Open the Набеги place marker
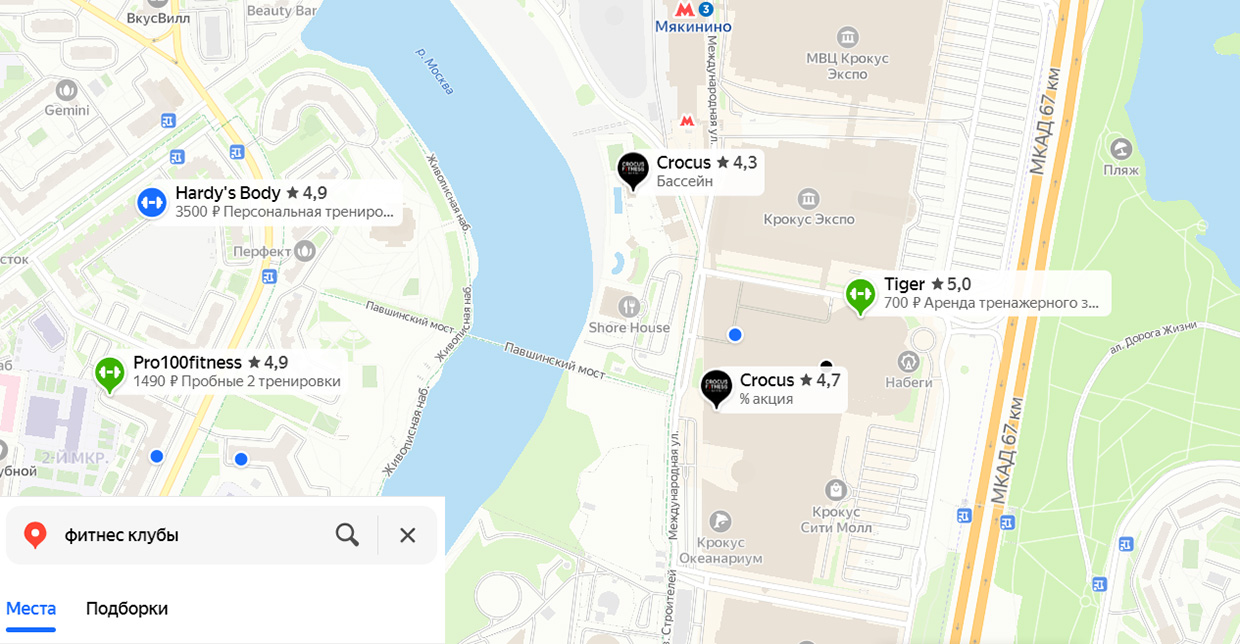 (909, 361)
